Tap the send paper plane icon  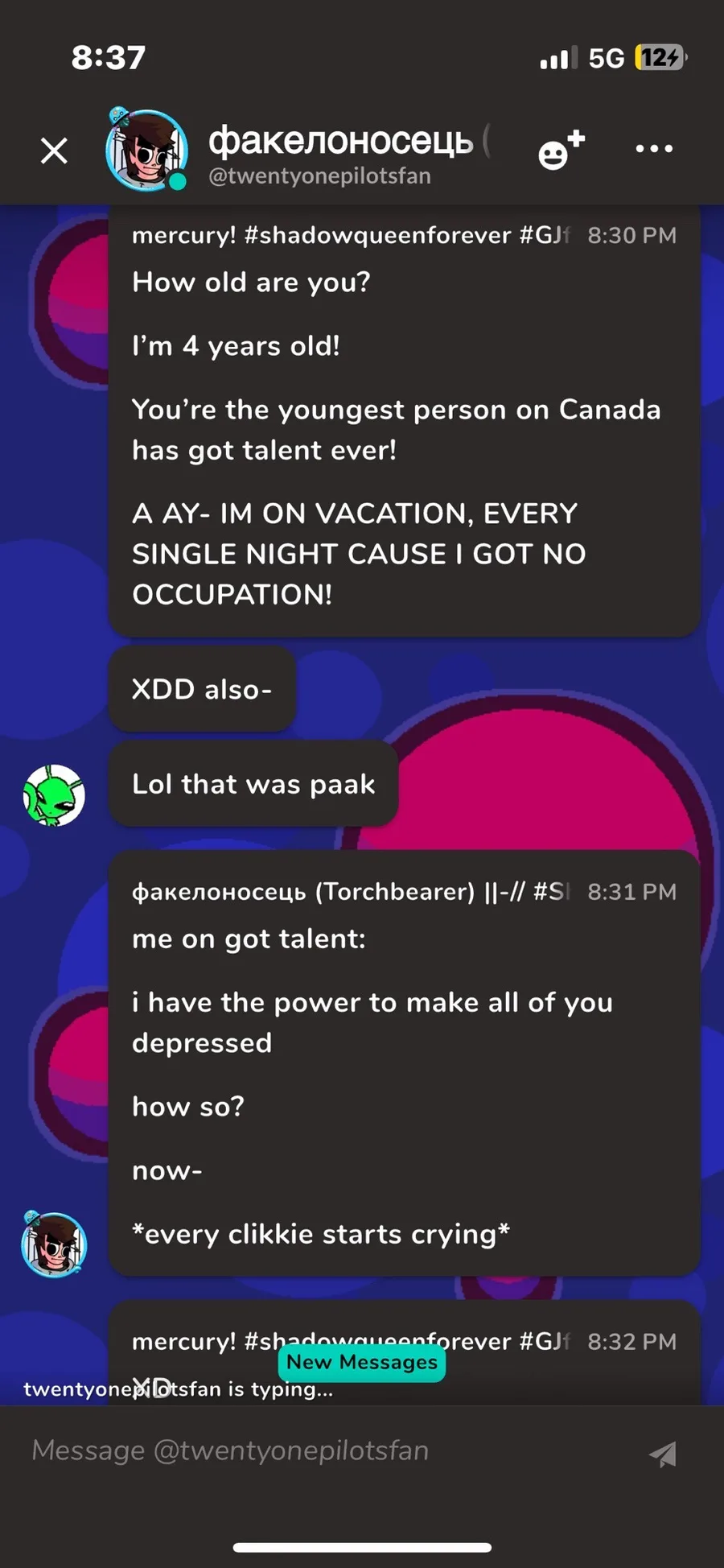(x=663, y=1453)
